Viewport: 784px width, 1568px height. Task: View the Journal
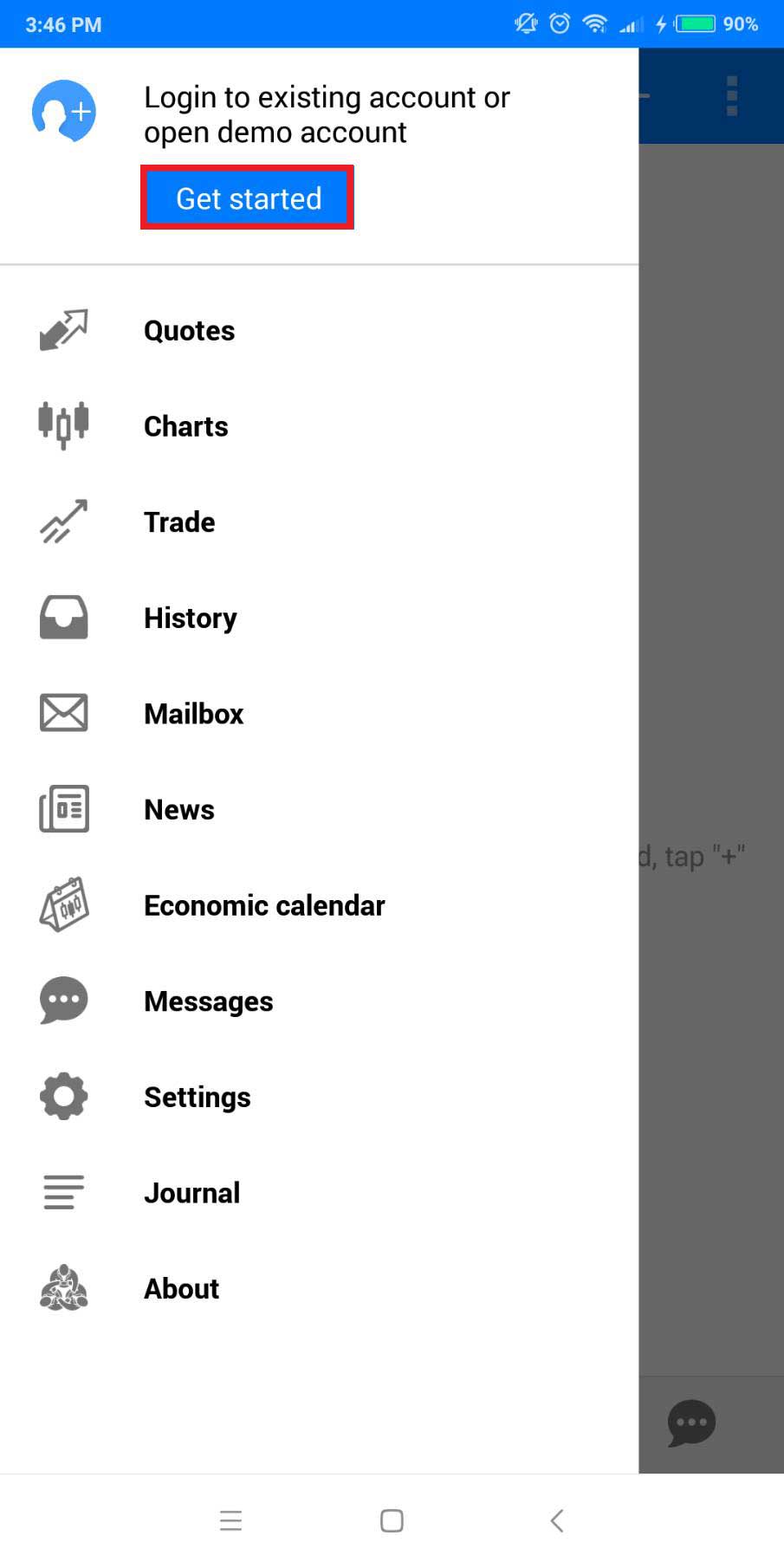pos(319,1192)
